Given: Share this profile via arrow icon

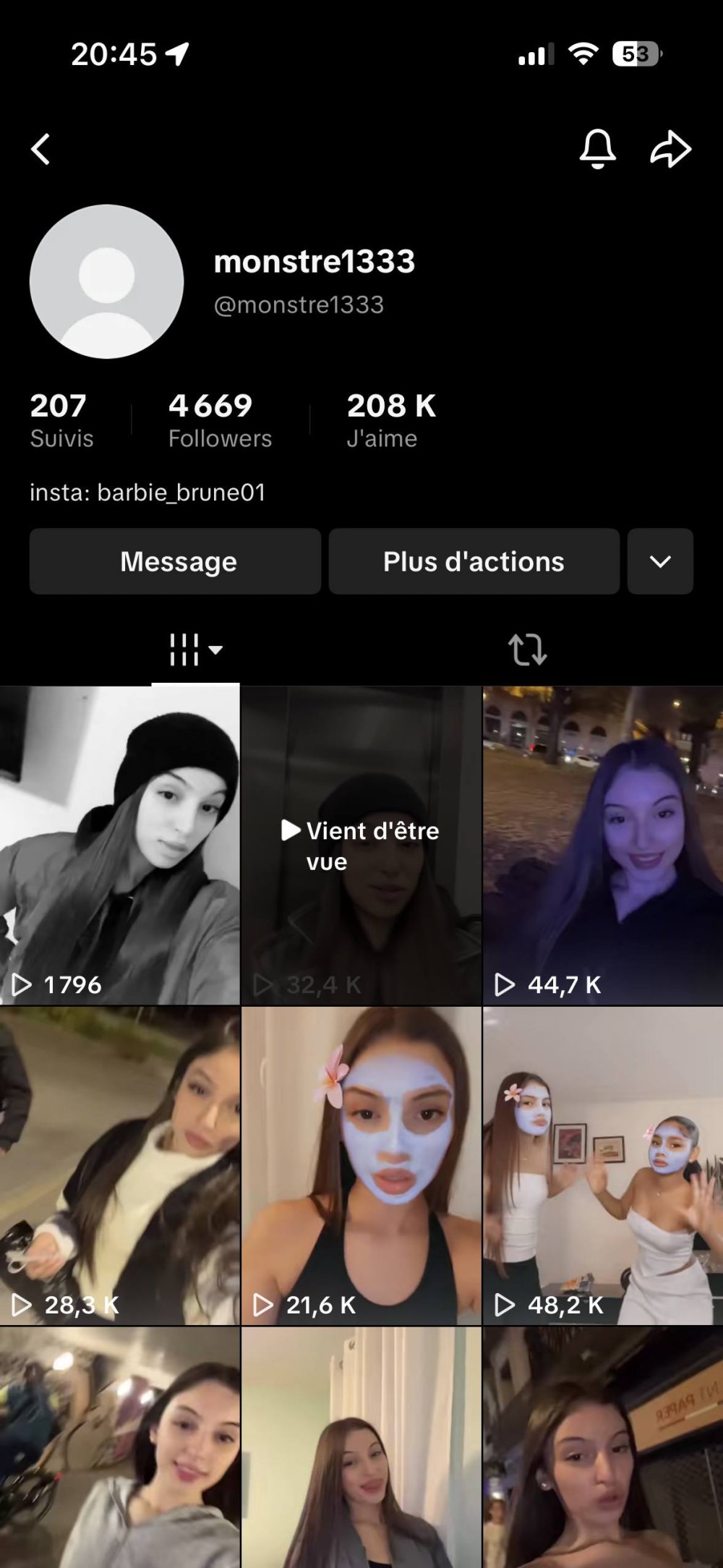Looking at the screenshot, I should pyautogui.click(x=670, y=149).
